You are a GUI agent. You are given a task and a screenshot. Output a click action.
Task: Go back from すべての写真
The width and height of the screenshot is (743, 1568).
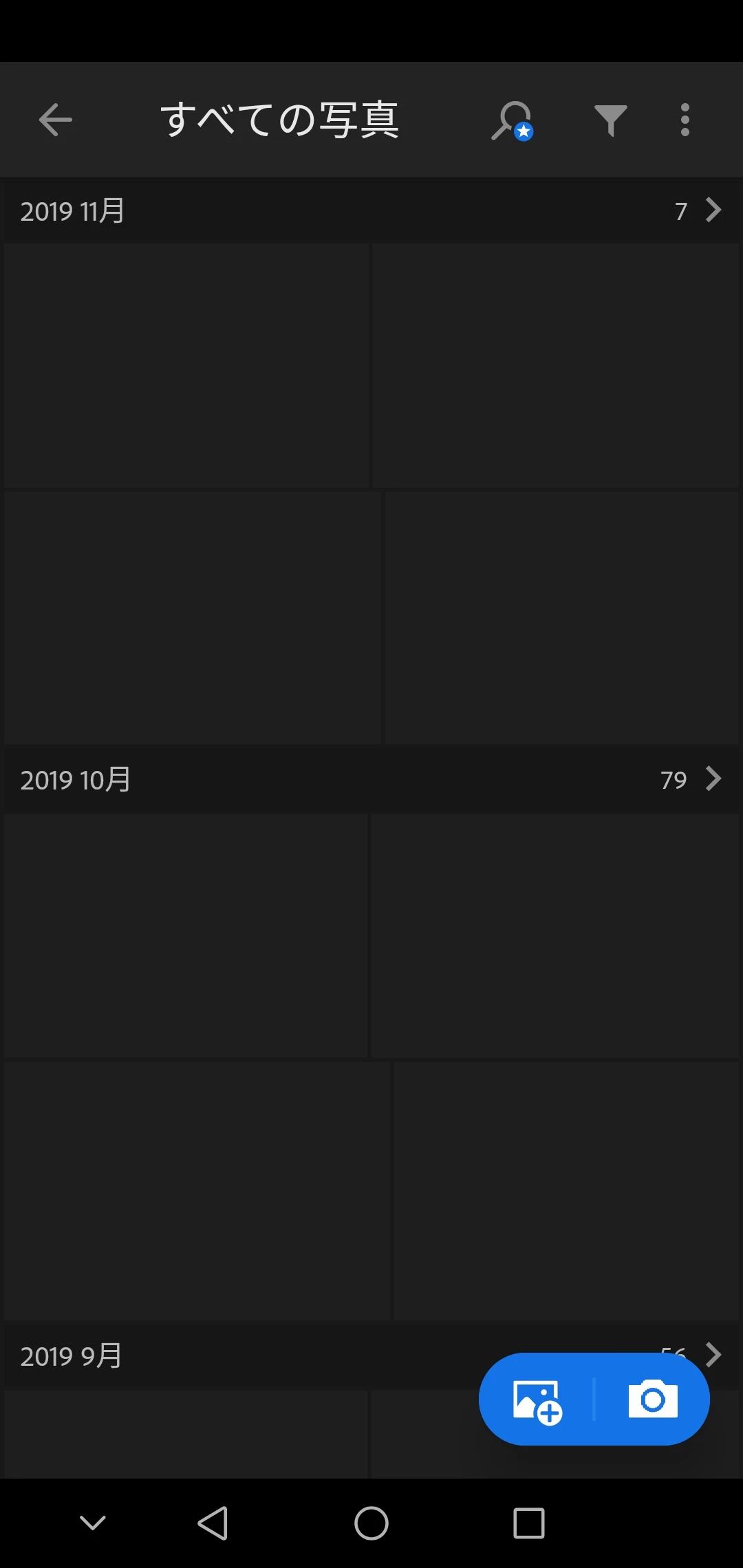(56, 120)
